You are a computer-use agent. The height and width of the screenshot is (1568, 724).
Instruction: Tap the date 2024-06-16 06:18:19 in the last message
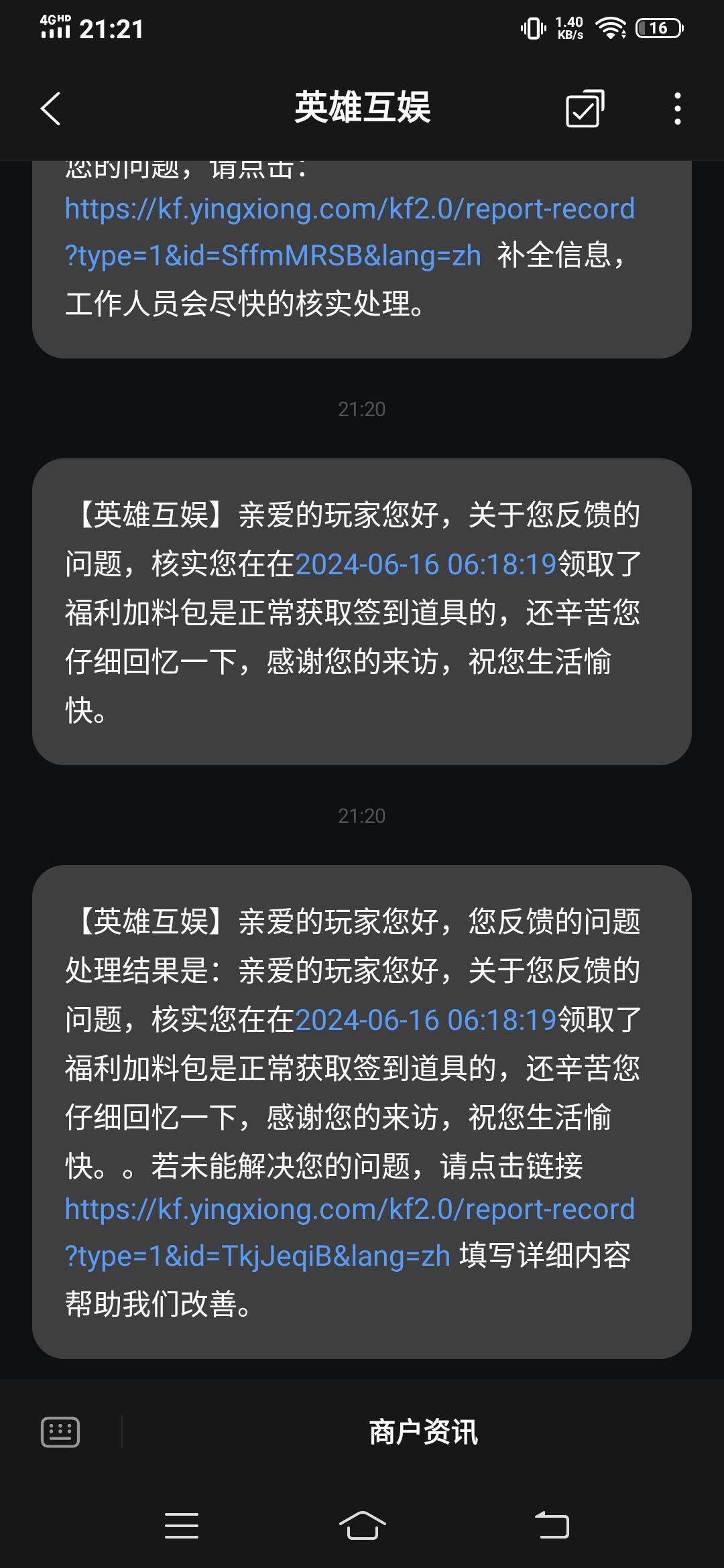pos(426,1020)
